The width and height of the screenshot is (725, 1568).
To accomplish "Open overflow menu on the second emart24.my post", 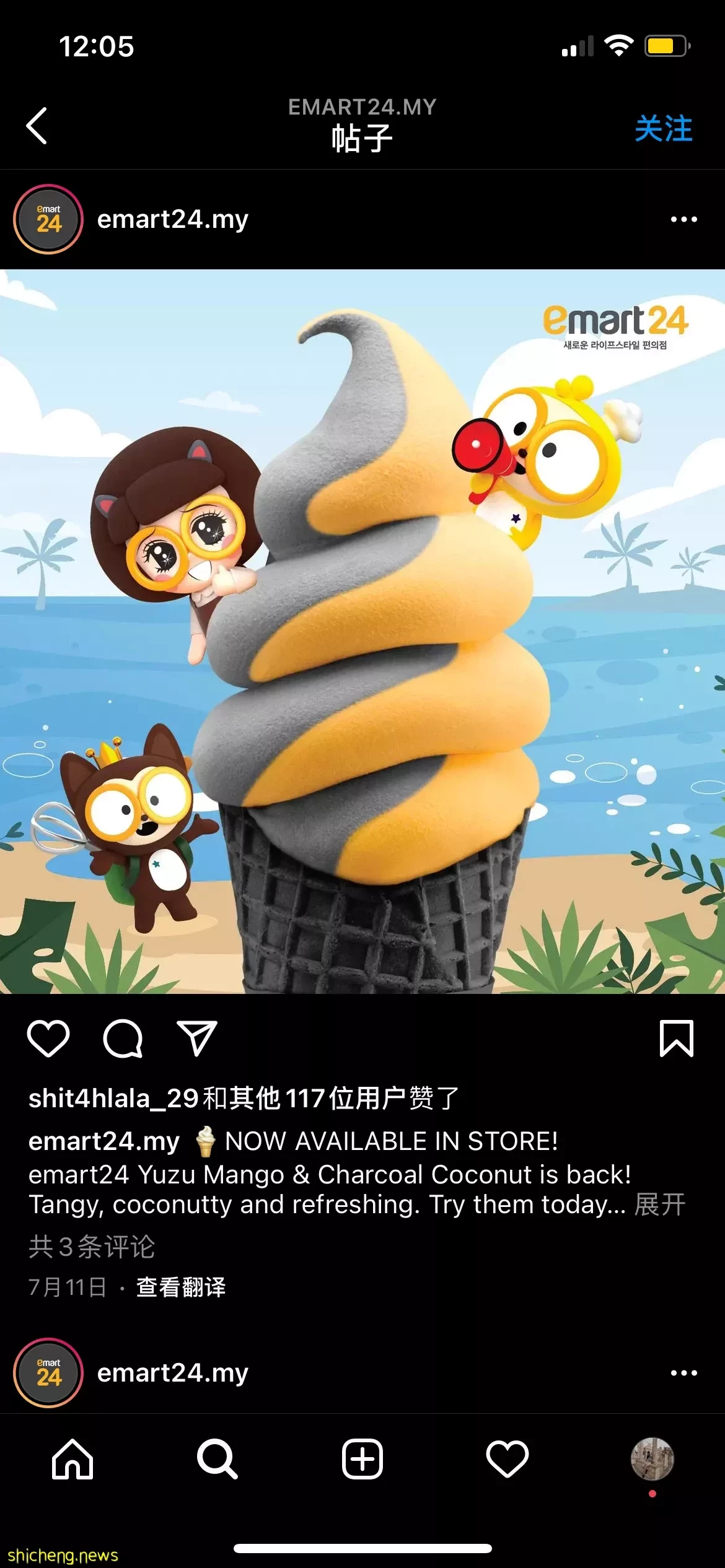I will click(x=683, y=1373).
